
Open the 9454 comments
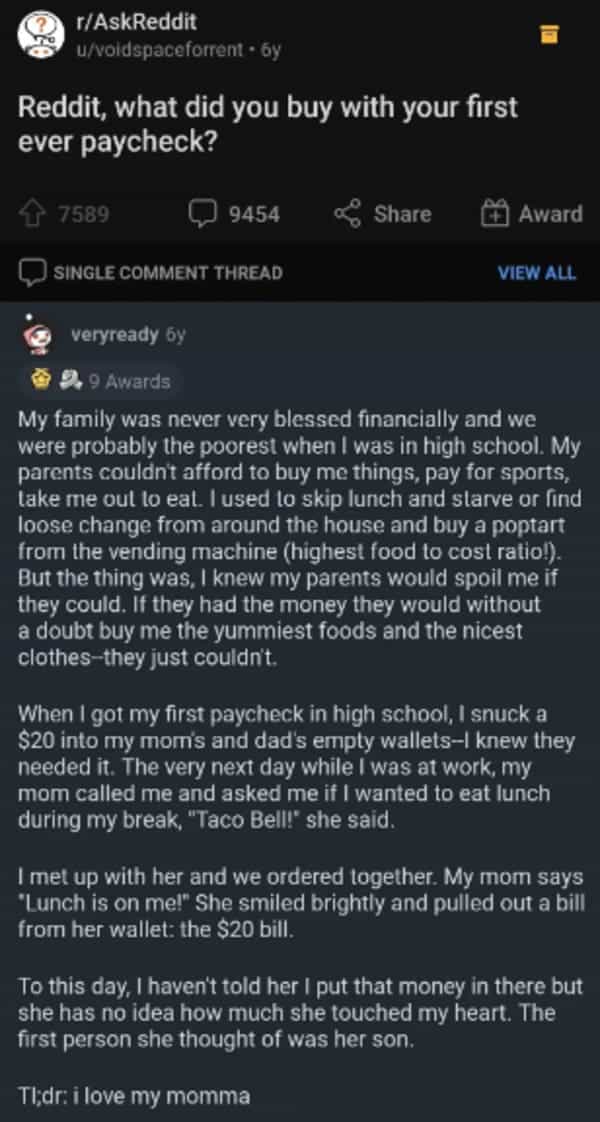(x=236, y=213)
